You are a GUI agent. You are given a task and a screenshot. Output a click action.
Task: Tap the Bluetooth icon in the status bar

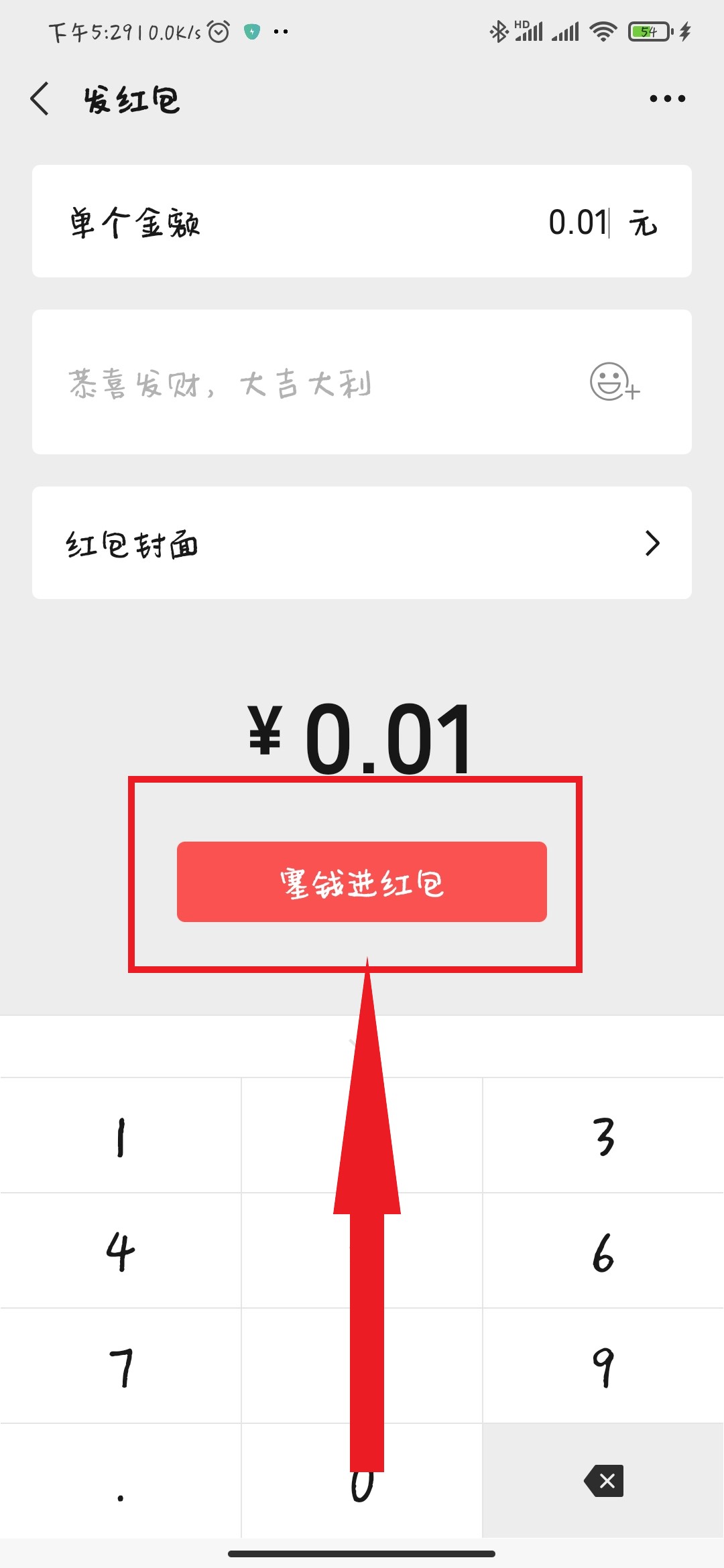coord(499,30)
